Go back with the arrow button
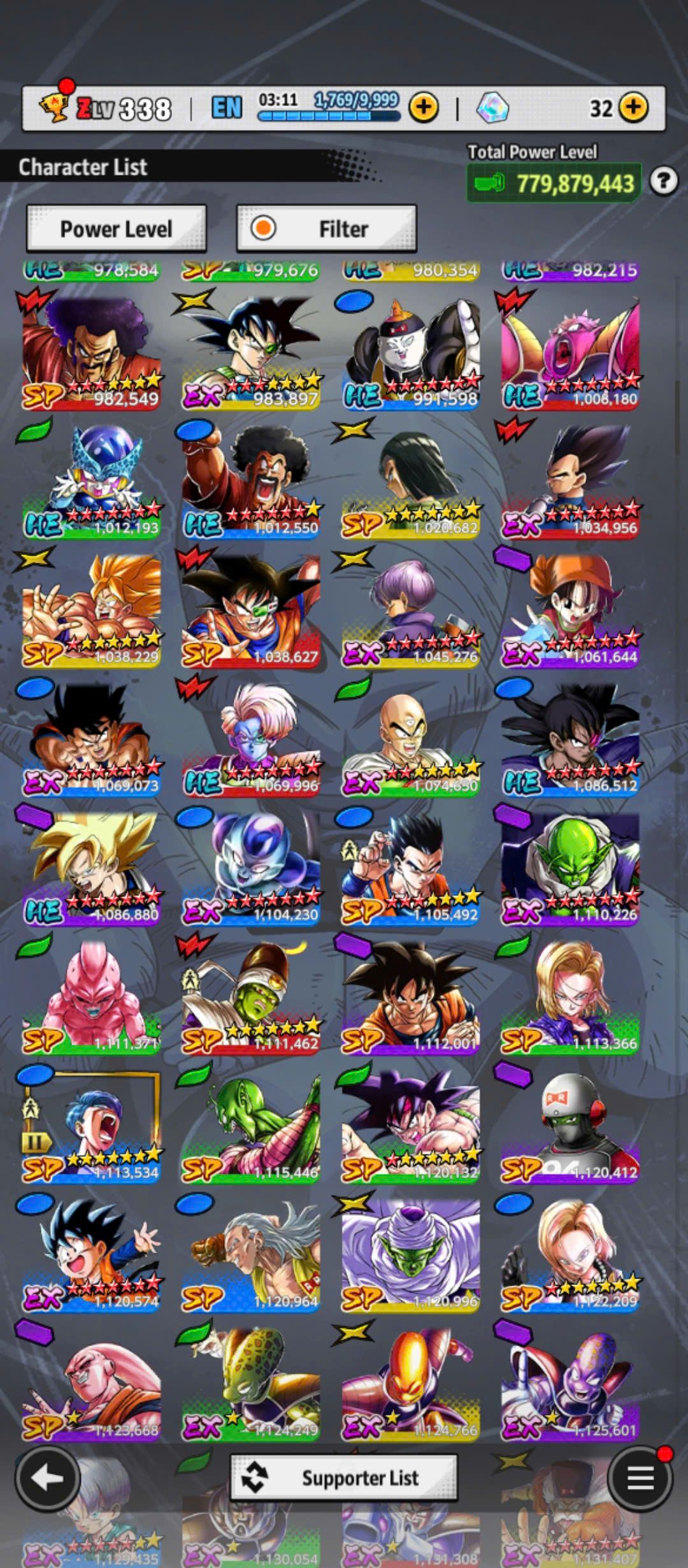The height and width of the screenshot is (1568, 688). click(47, 1477)
